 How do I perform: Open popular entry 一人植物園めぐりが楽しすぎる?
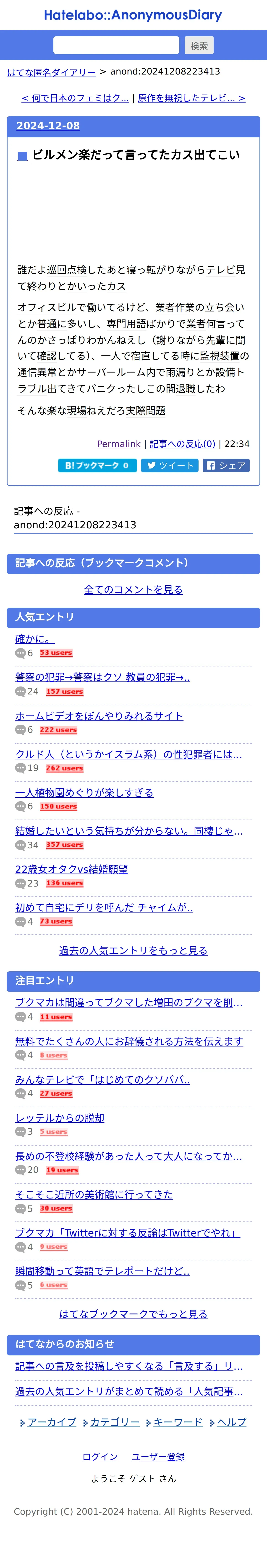84,792
